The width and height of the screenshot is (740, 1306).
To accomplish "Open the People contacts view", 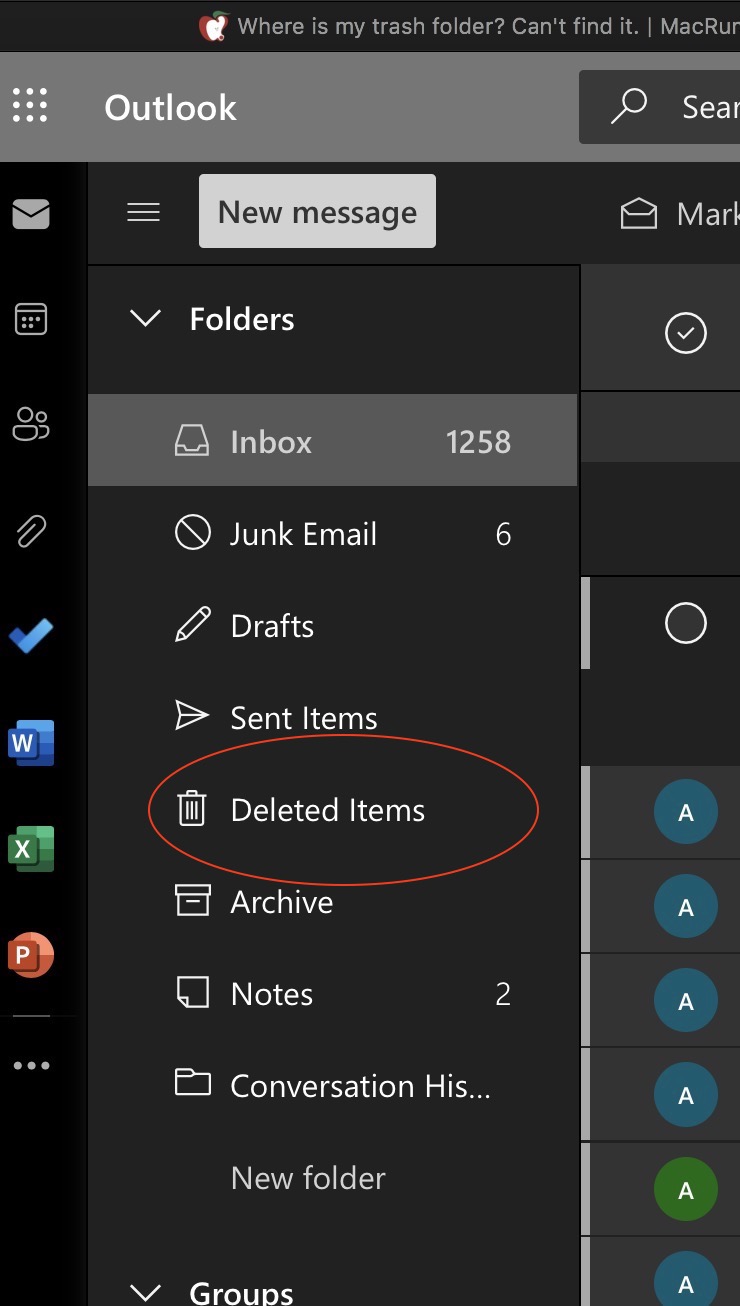I will [31, 424].
